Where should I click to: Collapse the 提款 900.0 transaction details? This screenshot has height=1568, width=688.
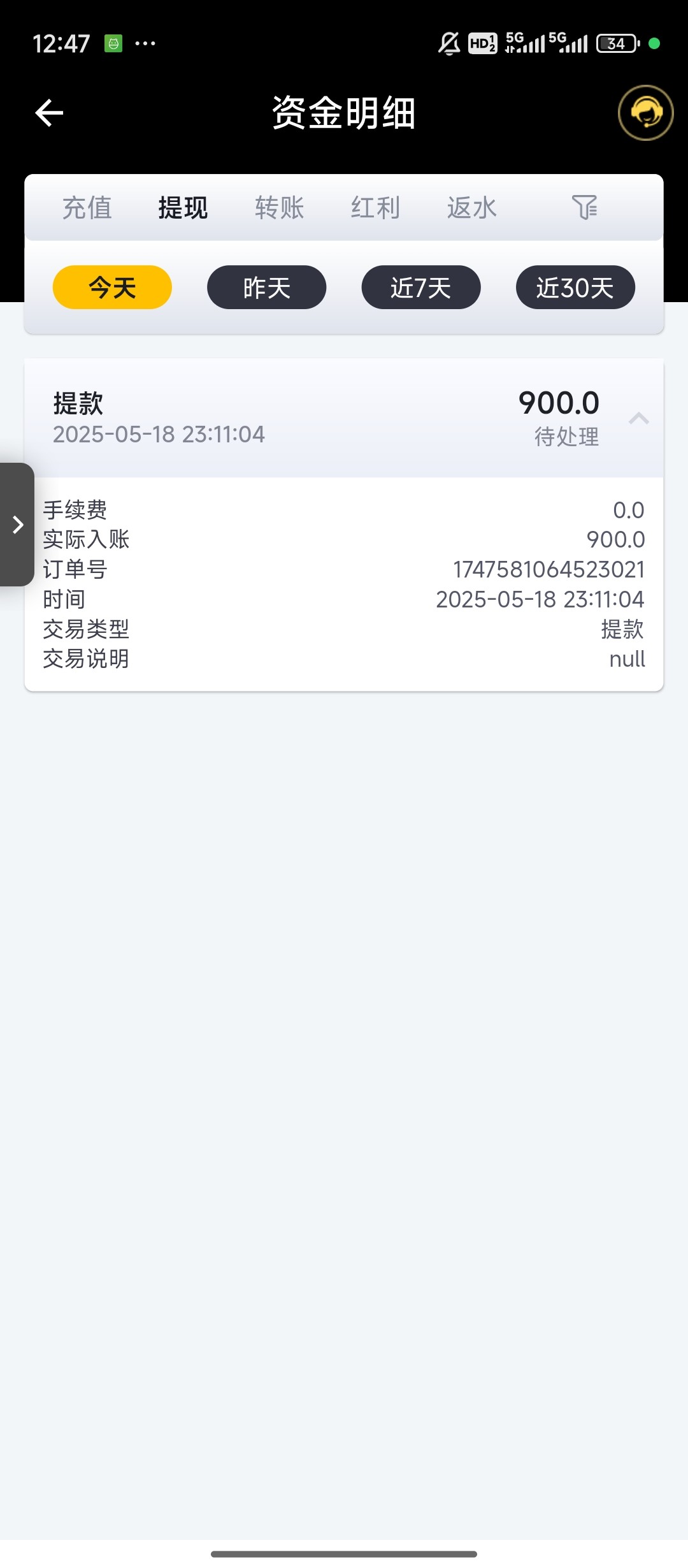(640, 418)
